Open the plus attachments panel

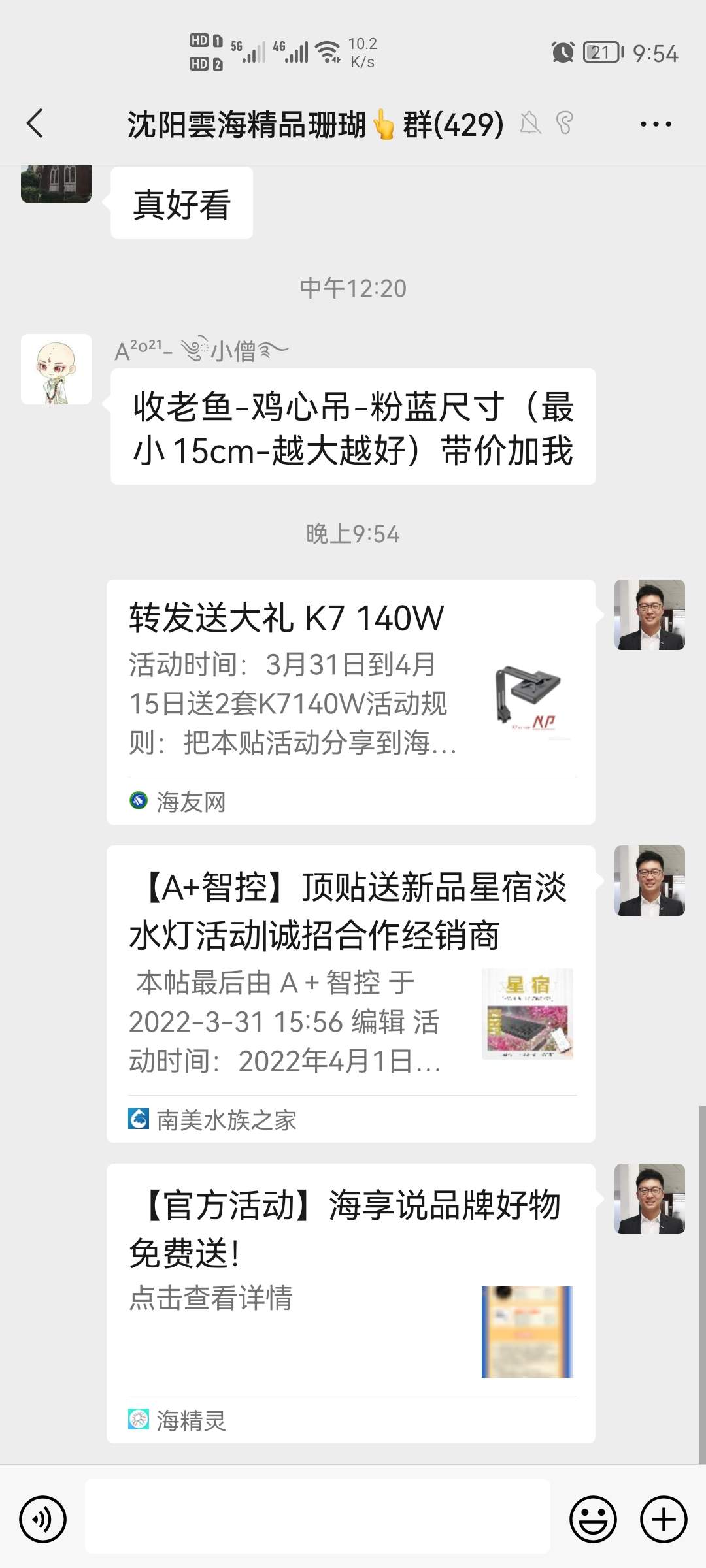(x=664, y=1519)
